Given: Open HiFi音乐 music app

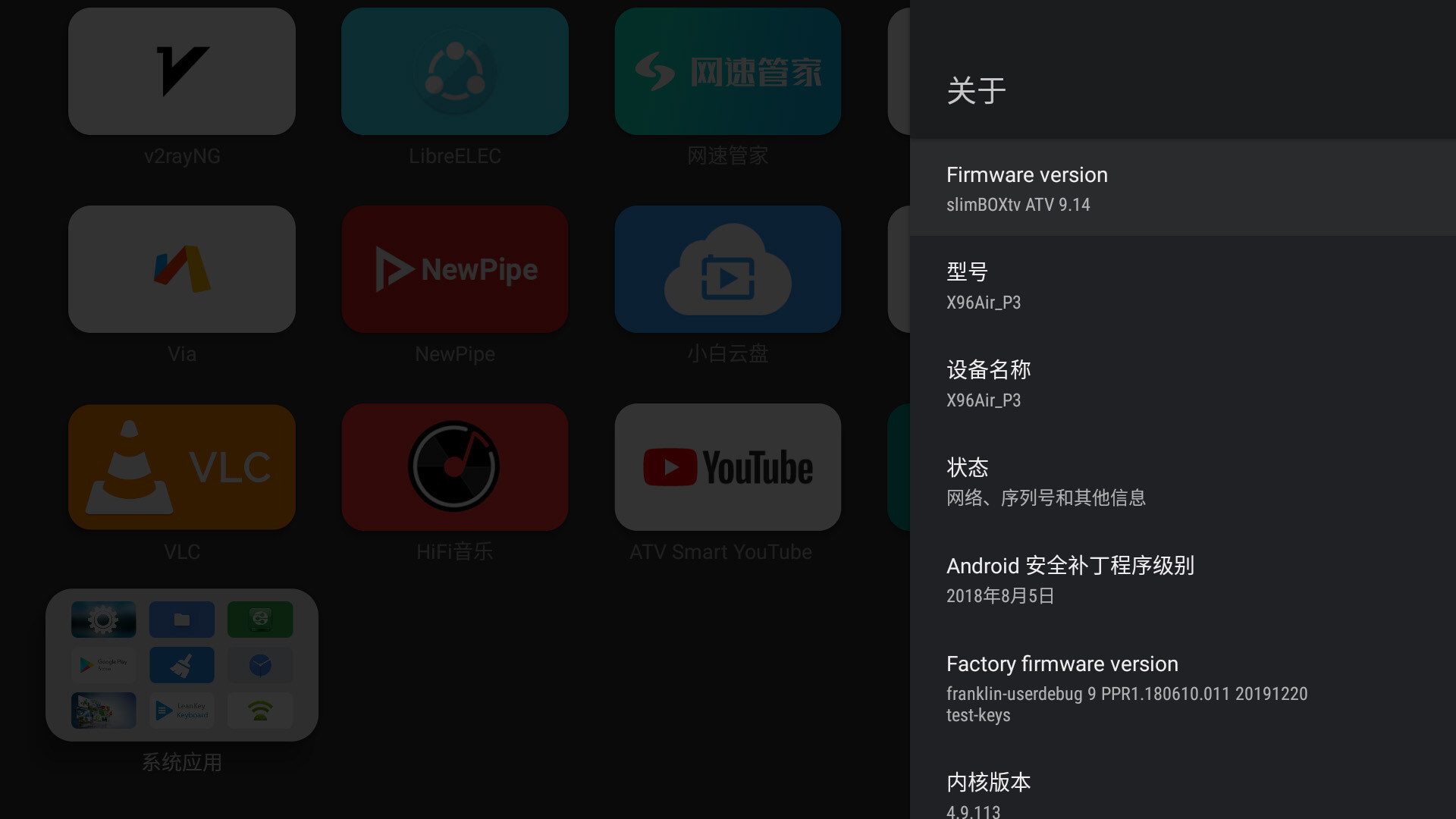Looking at the screenshot, I should point(455,467).
